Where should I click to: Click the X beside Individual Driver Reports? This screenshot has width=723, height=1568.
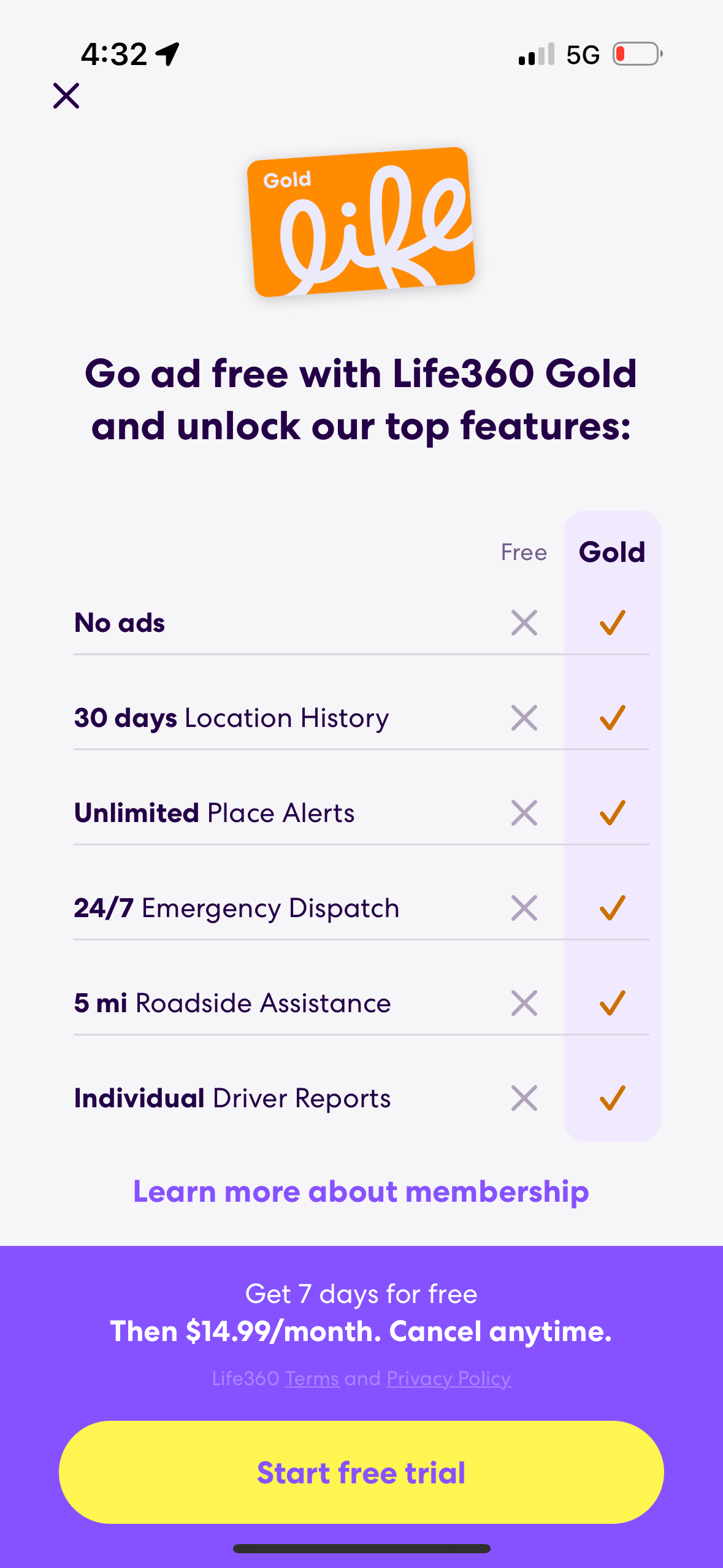point(524,1098)
